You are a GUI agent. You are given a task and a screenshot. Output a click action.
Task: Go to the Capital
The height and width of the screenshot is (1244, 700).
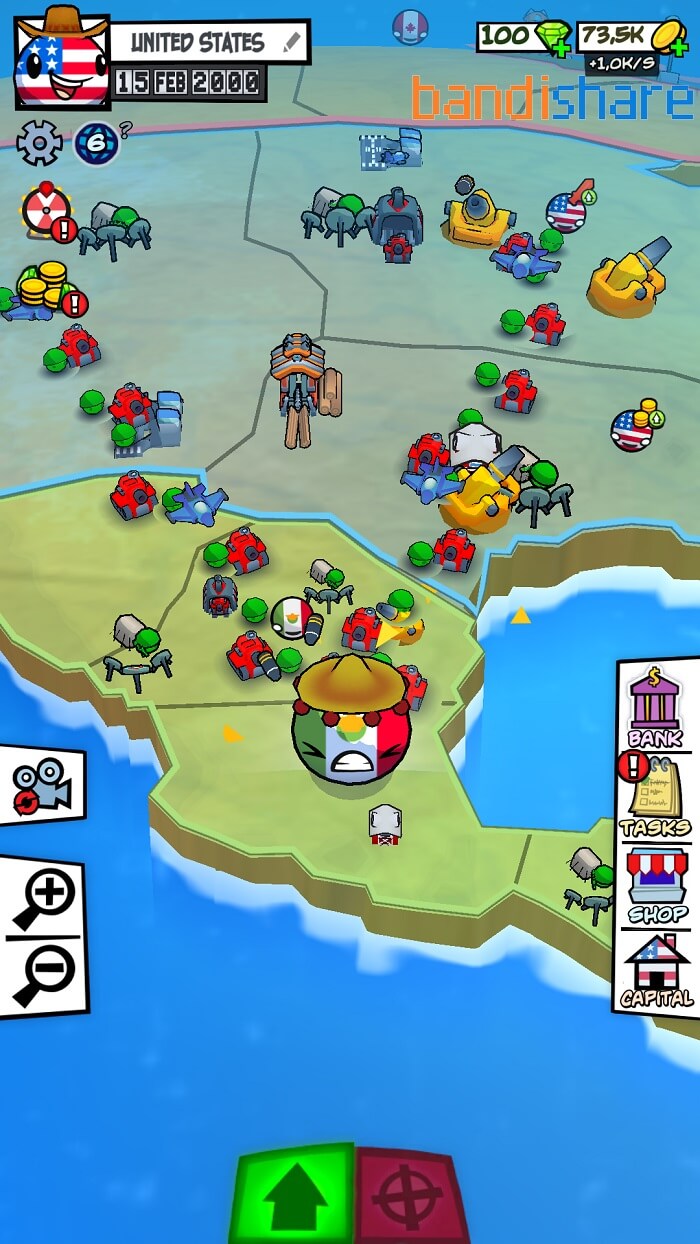coord(657,970)
